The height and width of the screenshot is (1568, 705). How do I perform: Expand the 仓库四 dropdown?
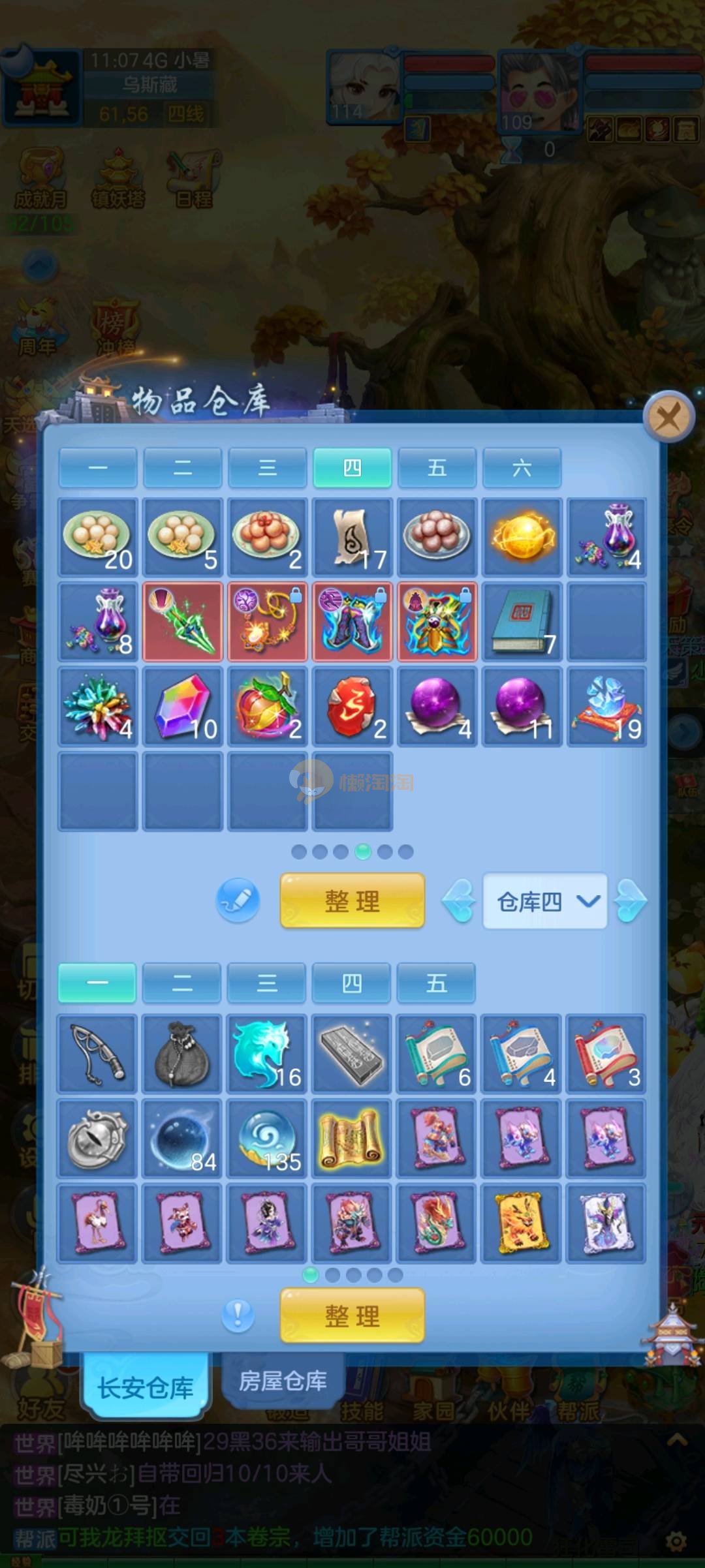click(544, 902)
